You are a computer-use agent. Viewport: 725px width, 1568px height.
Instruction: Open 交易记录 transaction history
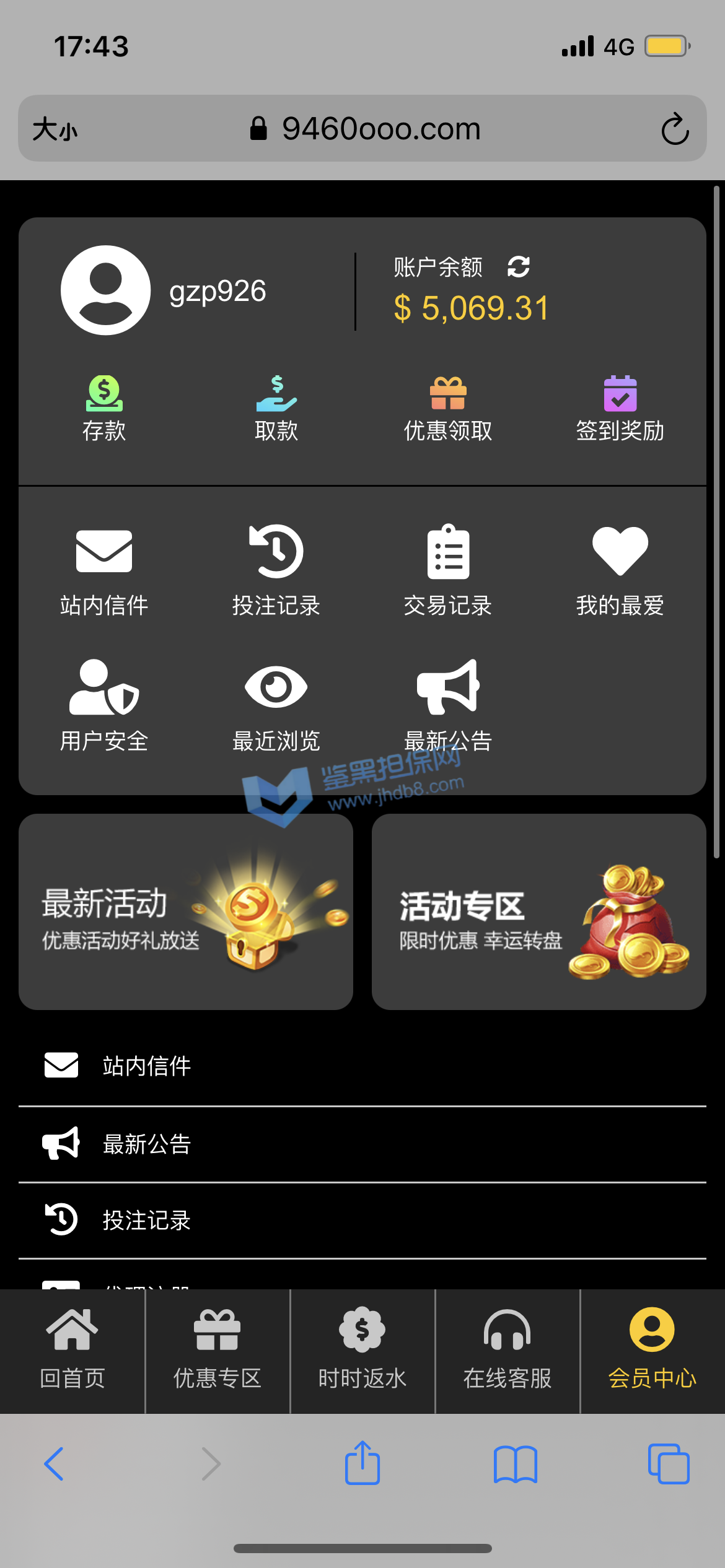click(448, 570)
